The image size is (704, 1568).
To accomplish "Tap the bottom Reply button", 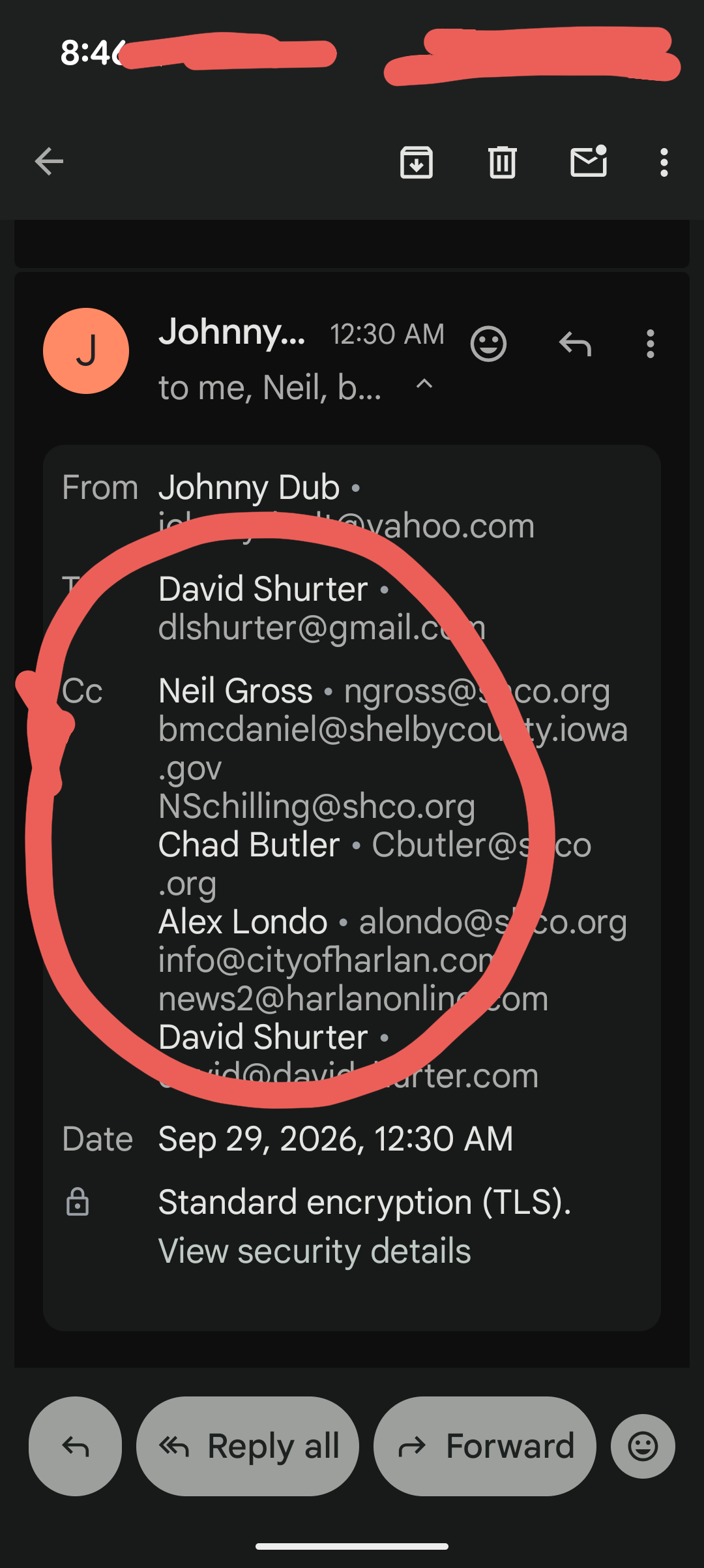I will tap(75, 1446).
